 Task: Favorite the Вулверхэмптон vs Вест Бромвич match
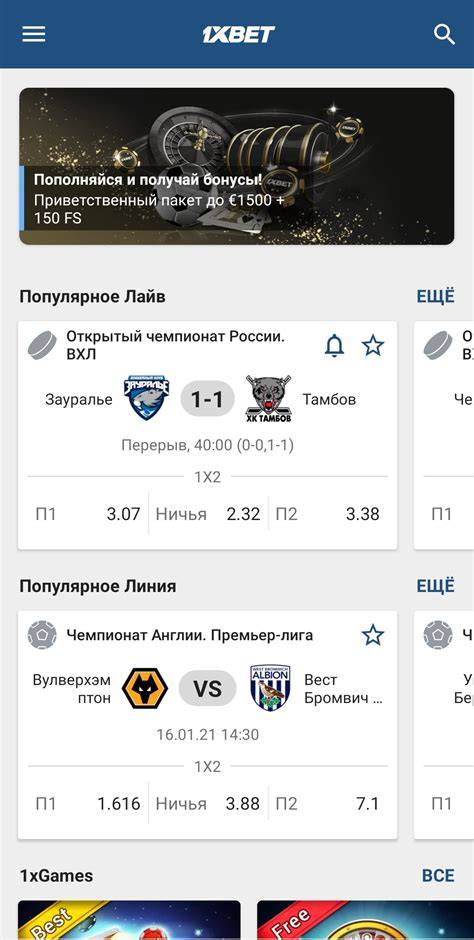coord(373,635)
